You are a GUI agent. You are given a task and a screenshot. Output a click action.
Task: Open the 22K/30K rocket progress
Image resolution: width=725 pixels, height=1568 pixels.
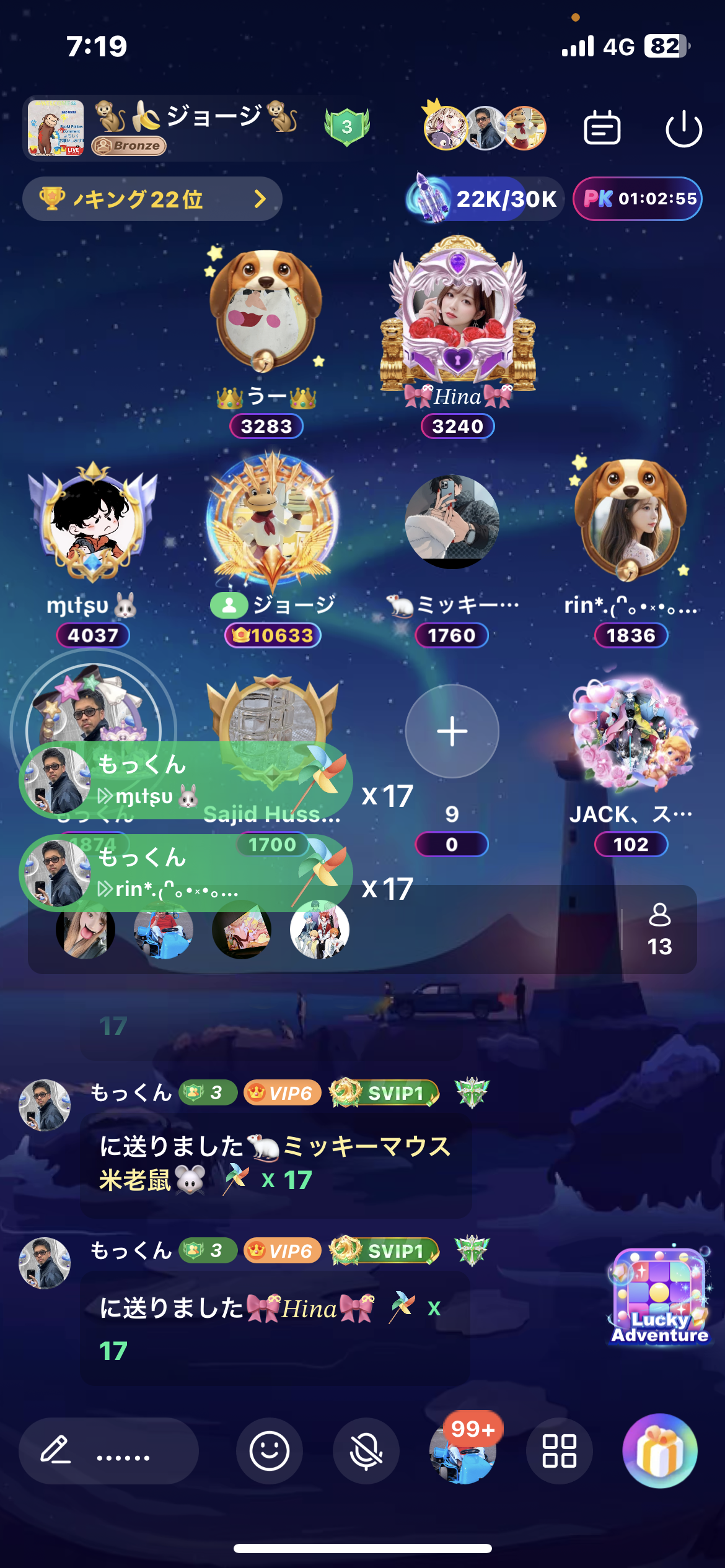point(485,198)
